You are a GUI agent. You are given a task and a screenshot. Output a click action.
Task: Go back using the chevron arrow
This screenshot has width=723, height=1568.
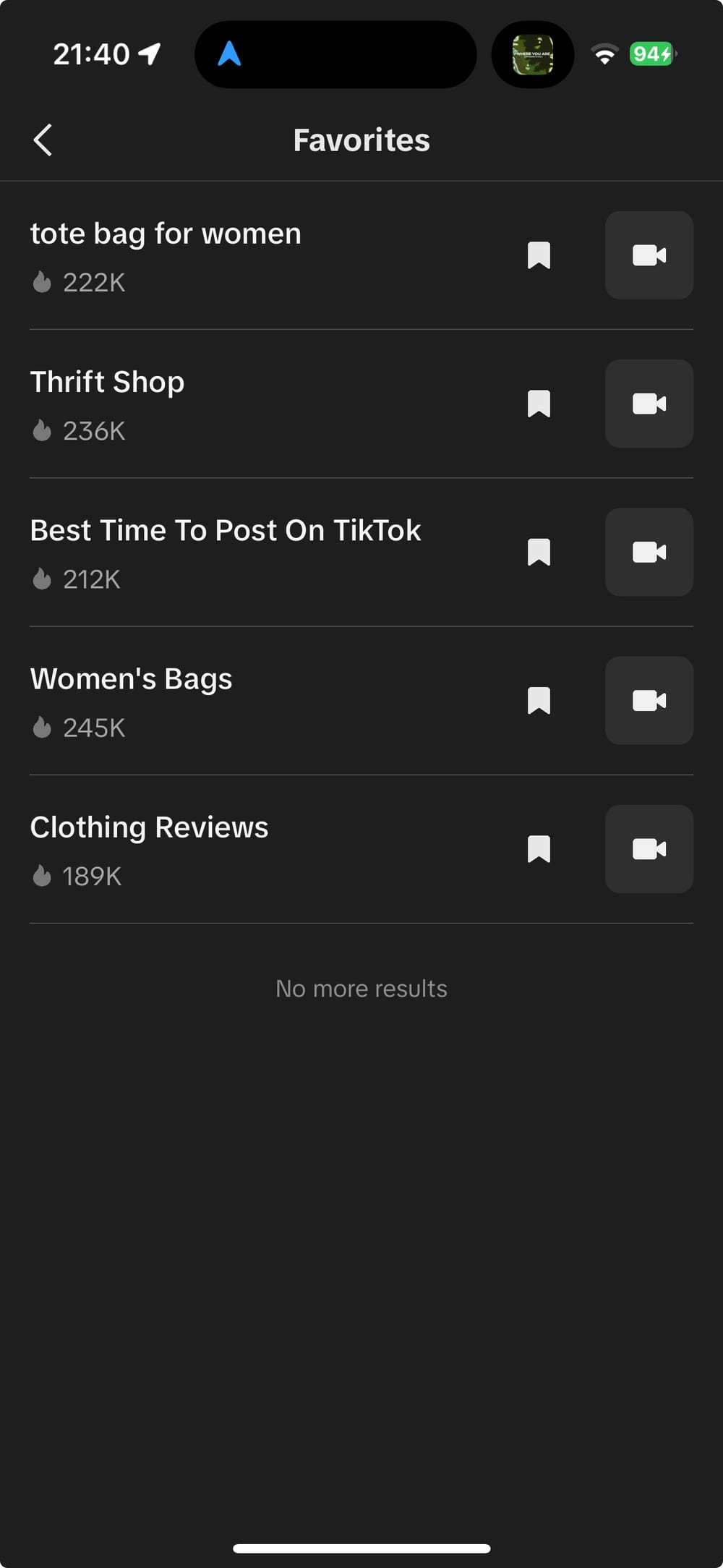(43, 140)
